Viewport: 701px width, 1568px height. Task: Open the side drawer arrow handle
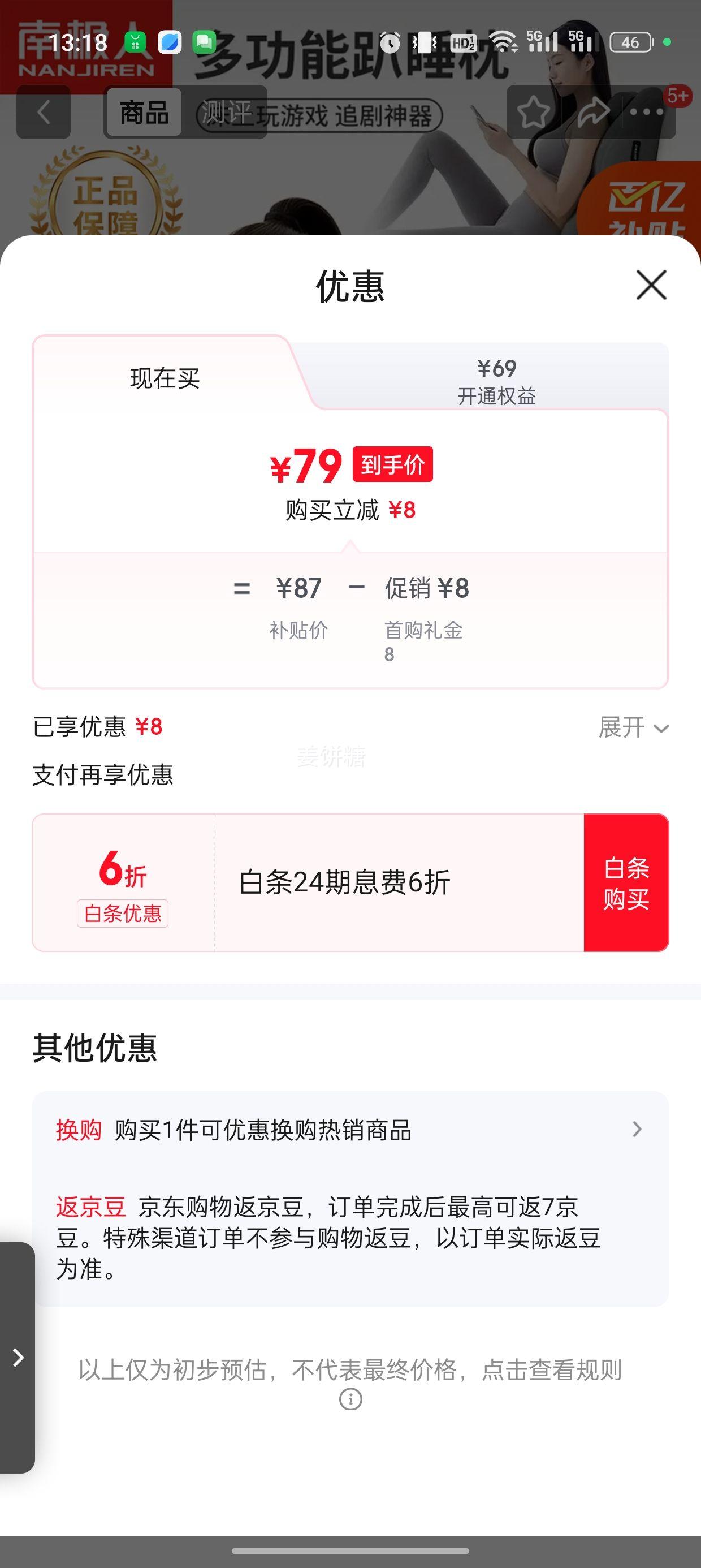click(x=18, y=1357)
